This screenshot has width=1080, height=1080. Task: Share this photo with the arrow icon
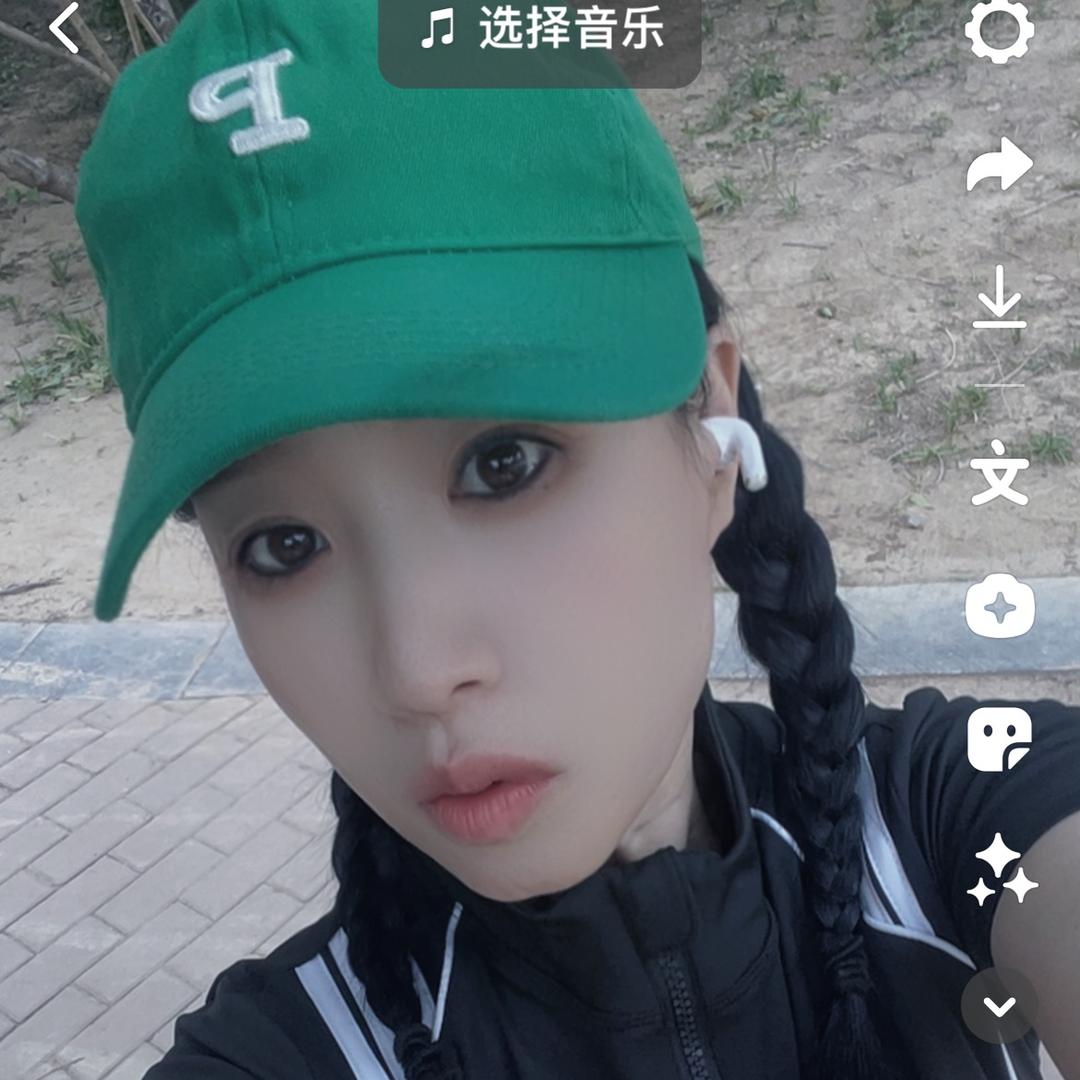pos(999,165)
